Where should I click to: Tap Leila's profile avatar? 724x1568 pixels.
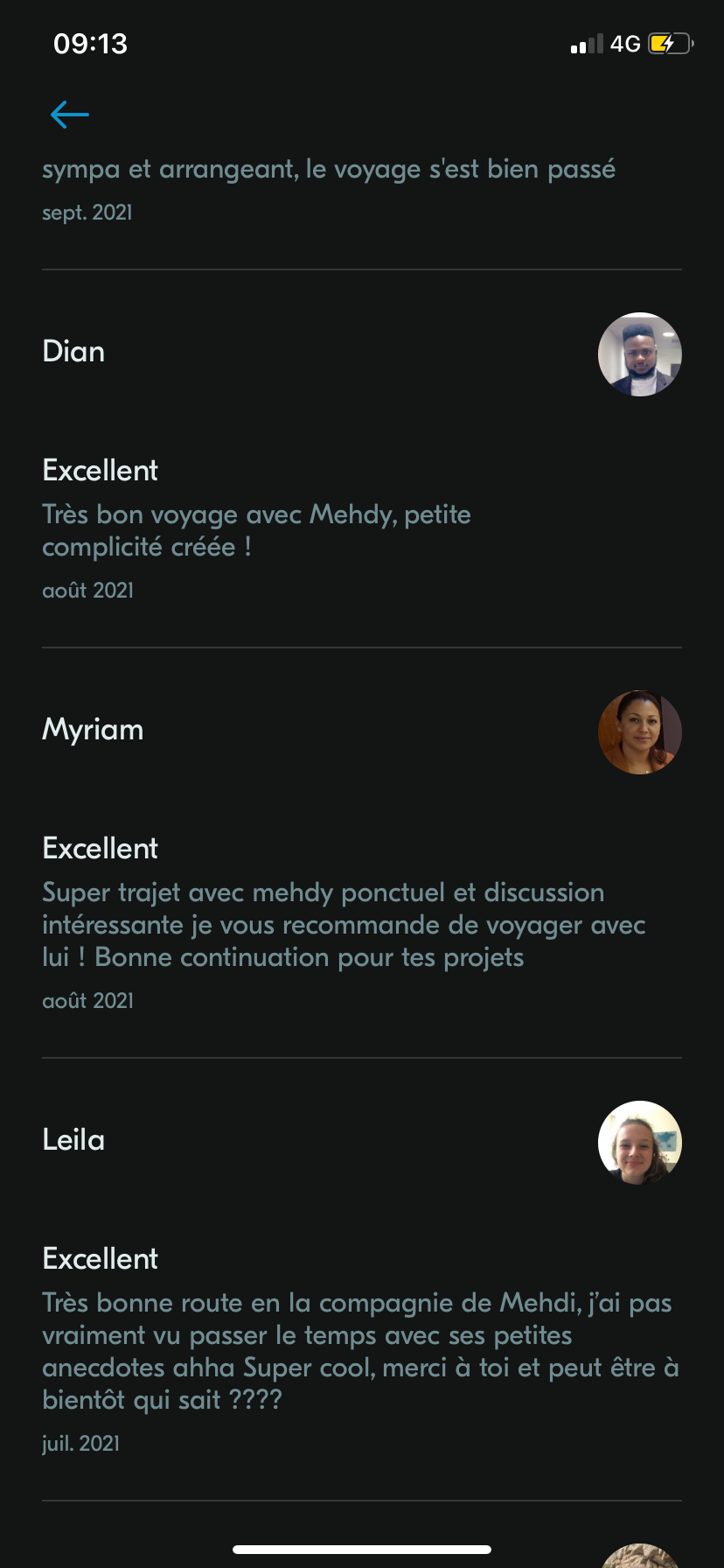tap(639, 1143)
